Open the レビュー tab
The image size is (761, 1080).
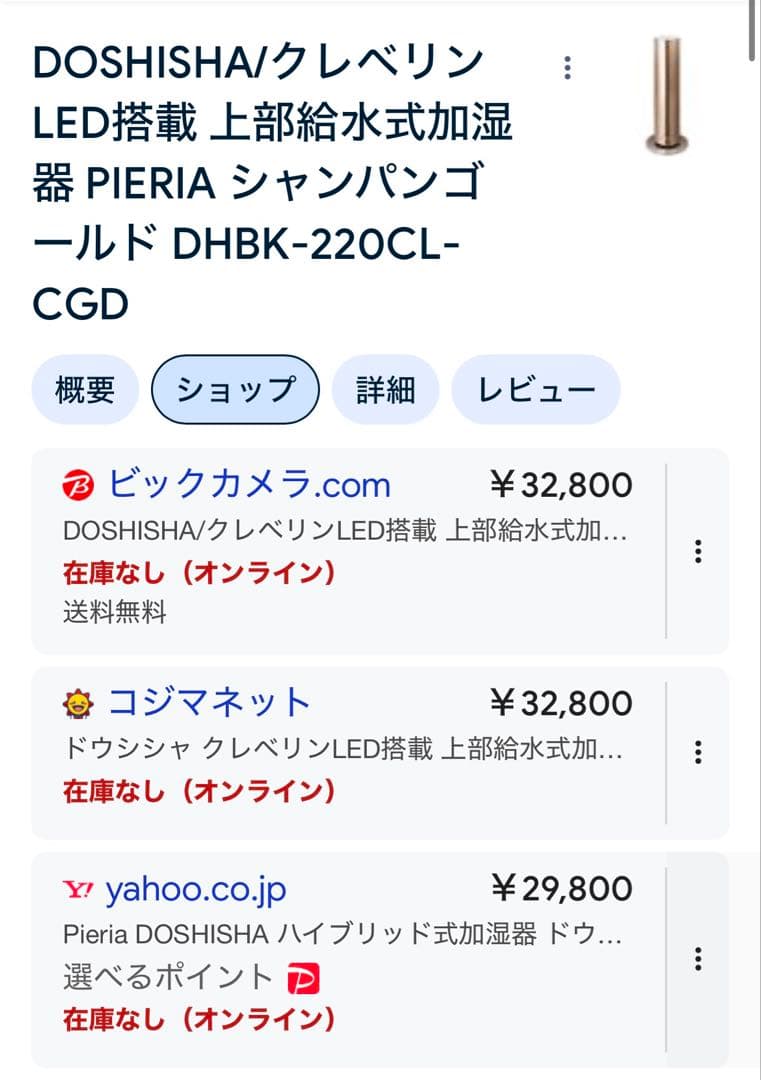(x=536, y=390)
